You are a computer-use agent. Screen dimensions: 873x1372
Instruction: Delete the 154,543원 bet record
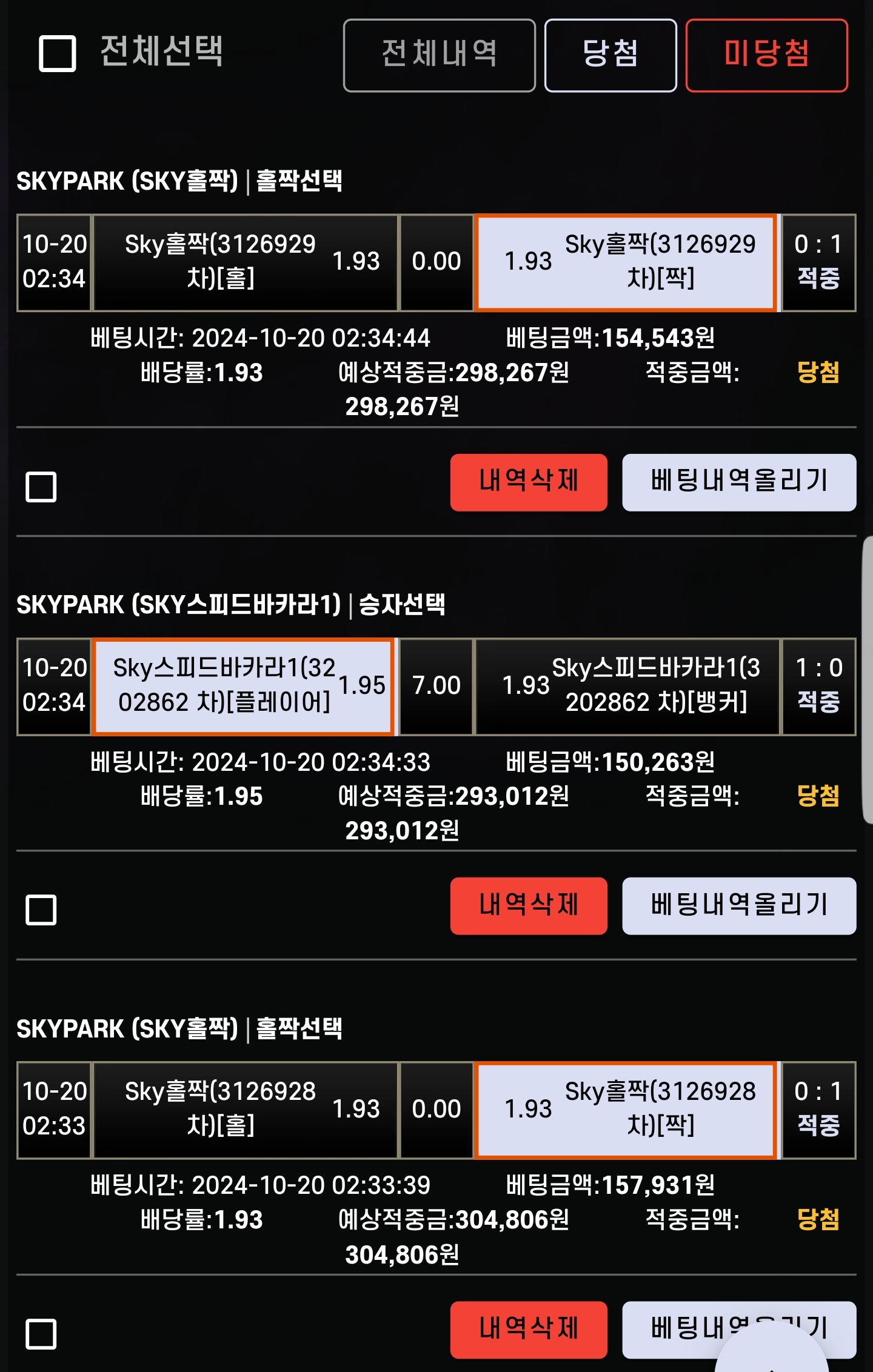click(529, 482)
